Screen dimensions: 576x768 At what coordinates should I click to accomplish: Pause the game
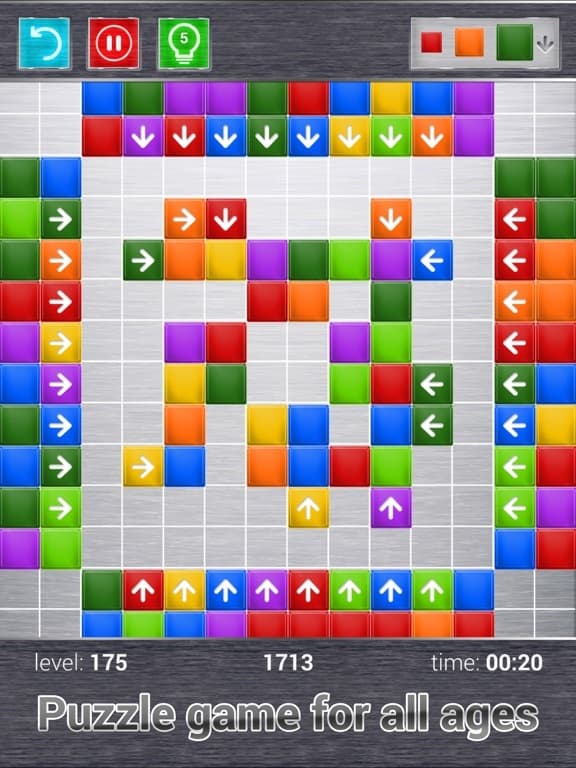[x=114, y=43]
